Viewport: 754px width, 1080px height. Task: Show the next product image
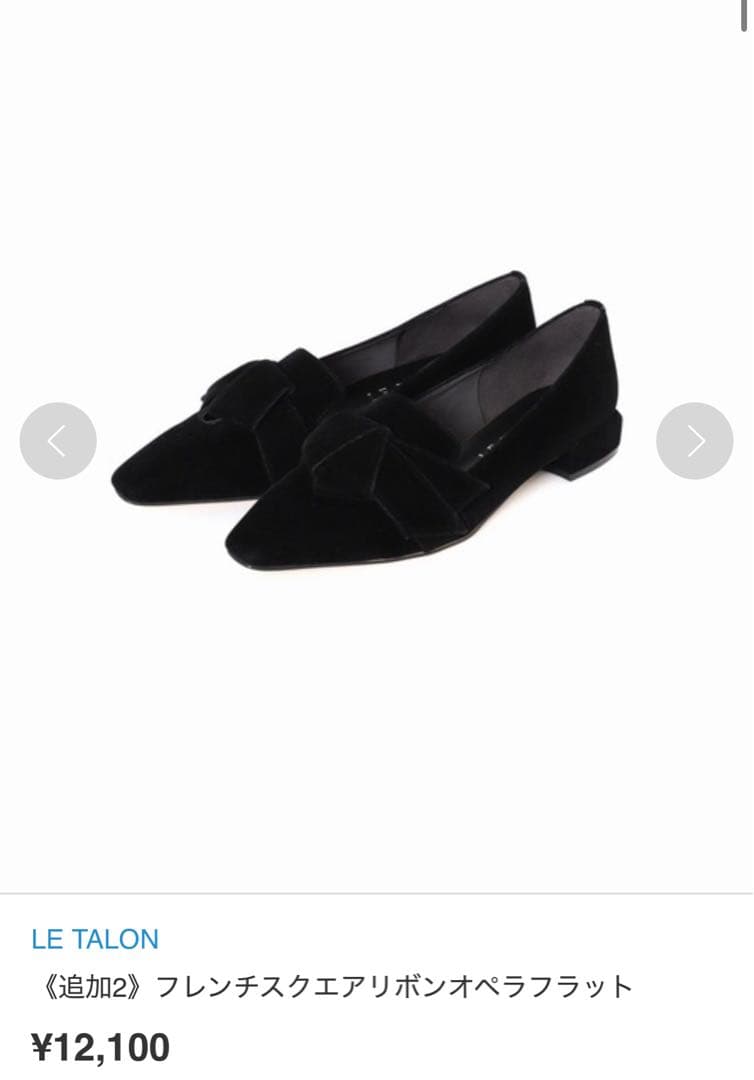click(695, 441)
